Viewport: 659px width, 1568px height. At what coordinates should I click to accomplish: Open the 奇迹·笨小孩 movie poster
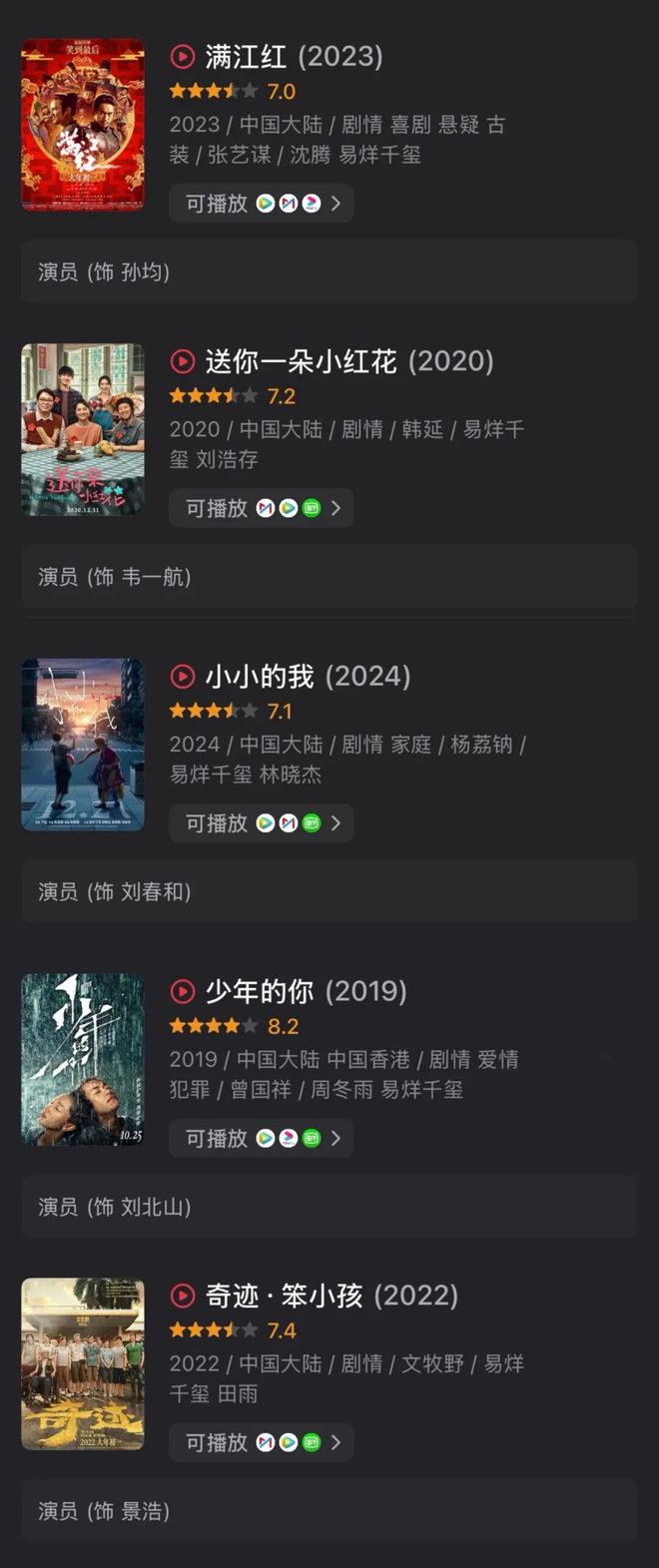[83, 1363]
